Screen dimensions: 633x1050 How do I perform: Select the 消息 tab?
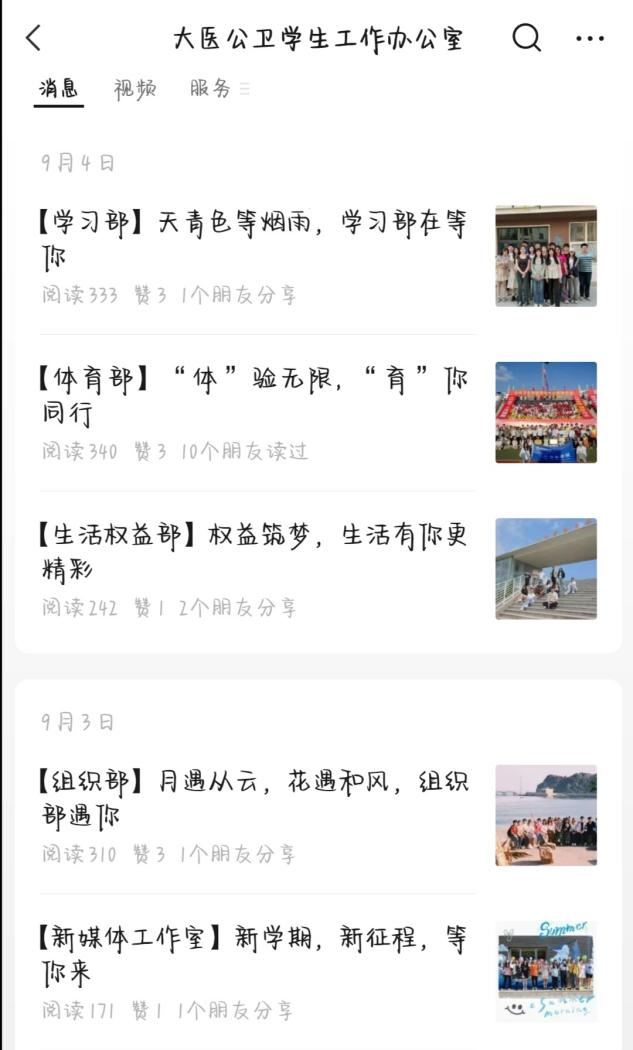coord(58,89)
